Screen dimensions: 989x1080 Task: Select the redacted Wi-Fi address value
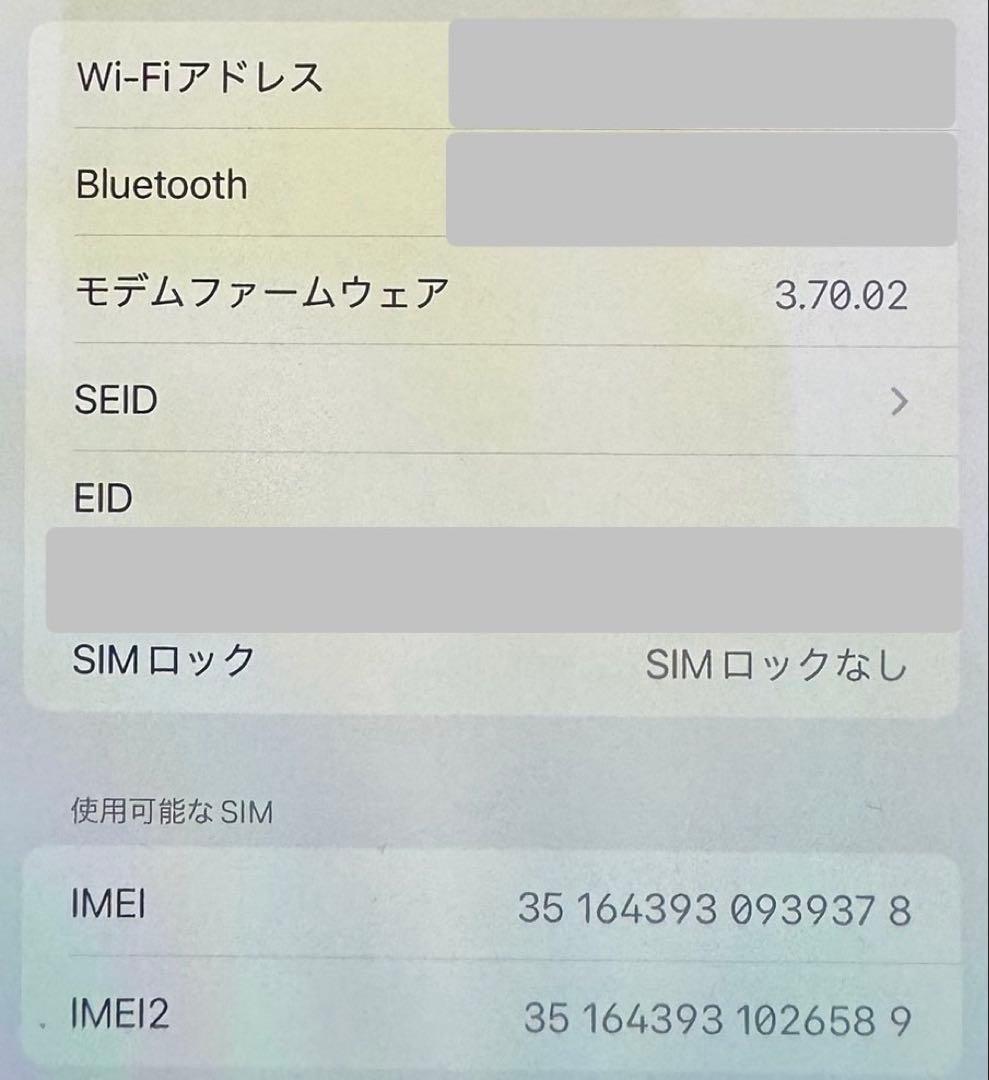(x=704, y=72)
